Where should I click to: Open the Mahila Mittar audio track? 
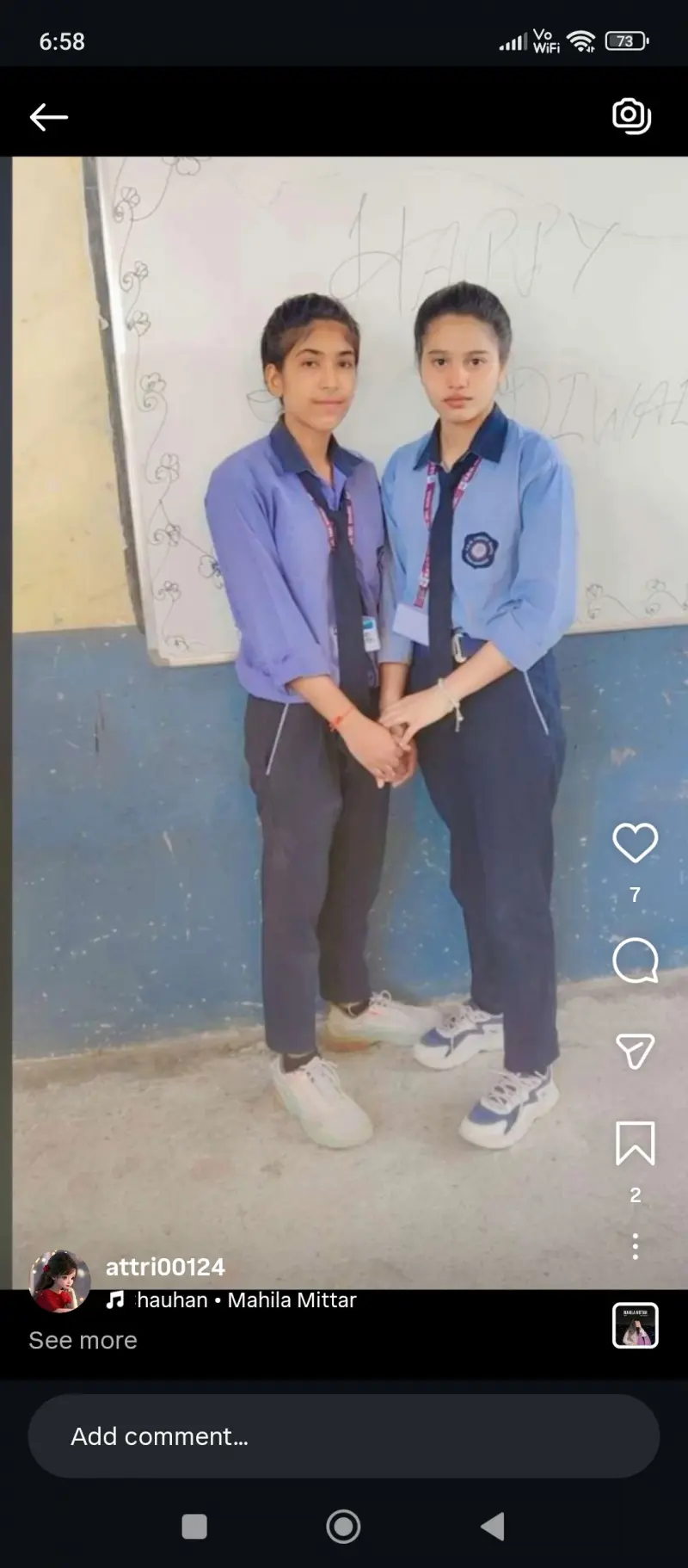[245, 1299]
